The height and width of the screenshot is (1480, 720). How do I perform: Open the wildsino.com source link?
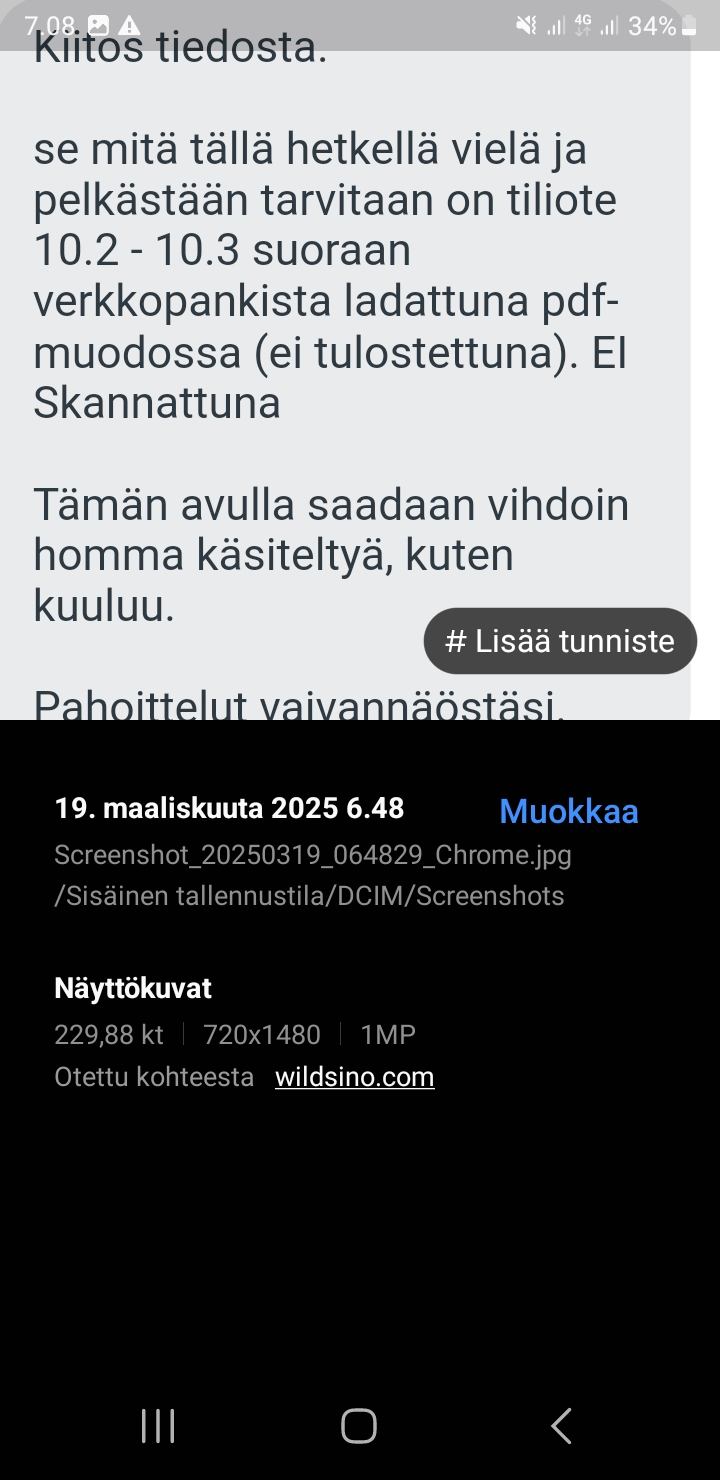[354, 1077]
